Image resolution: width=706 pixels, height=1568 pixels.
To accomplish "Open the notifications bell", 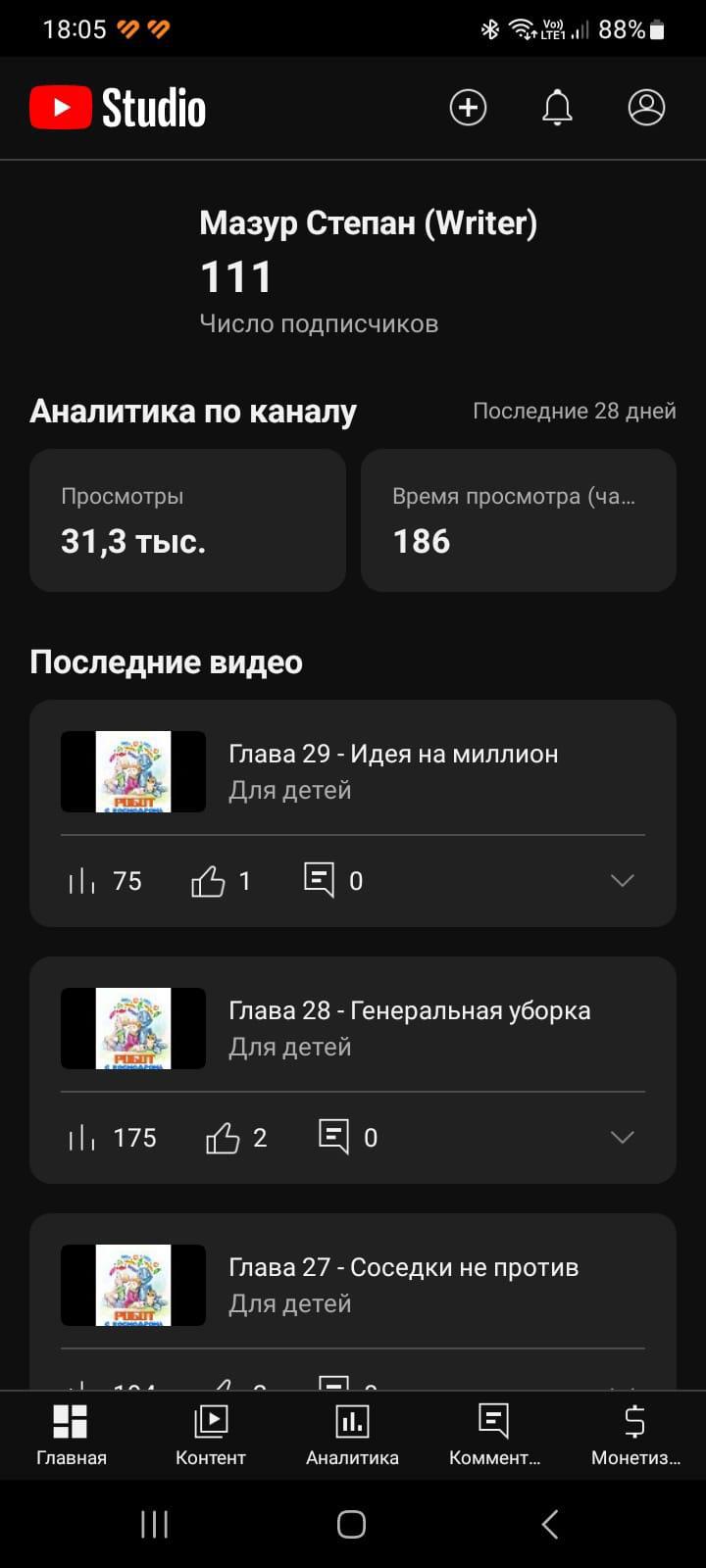I will coord(557,108).
